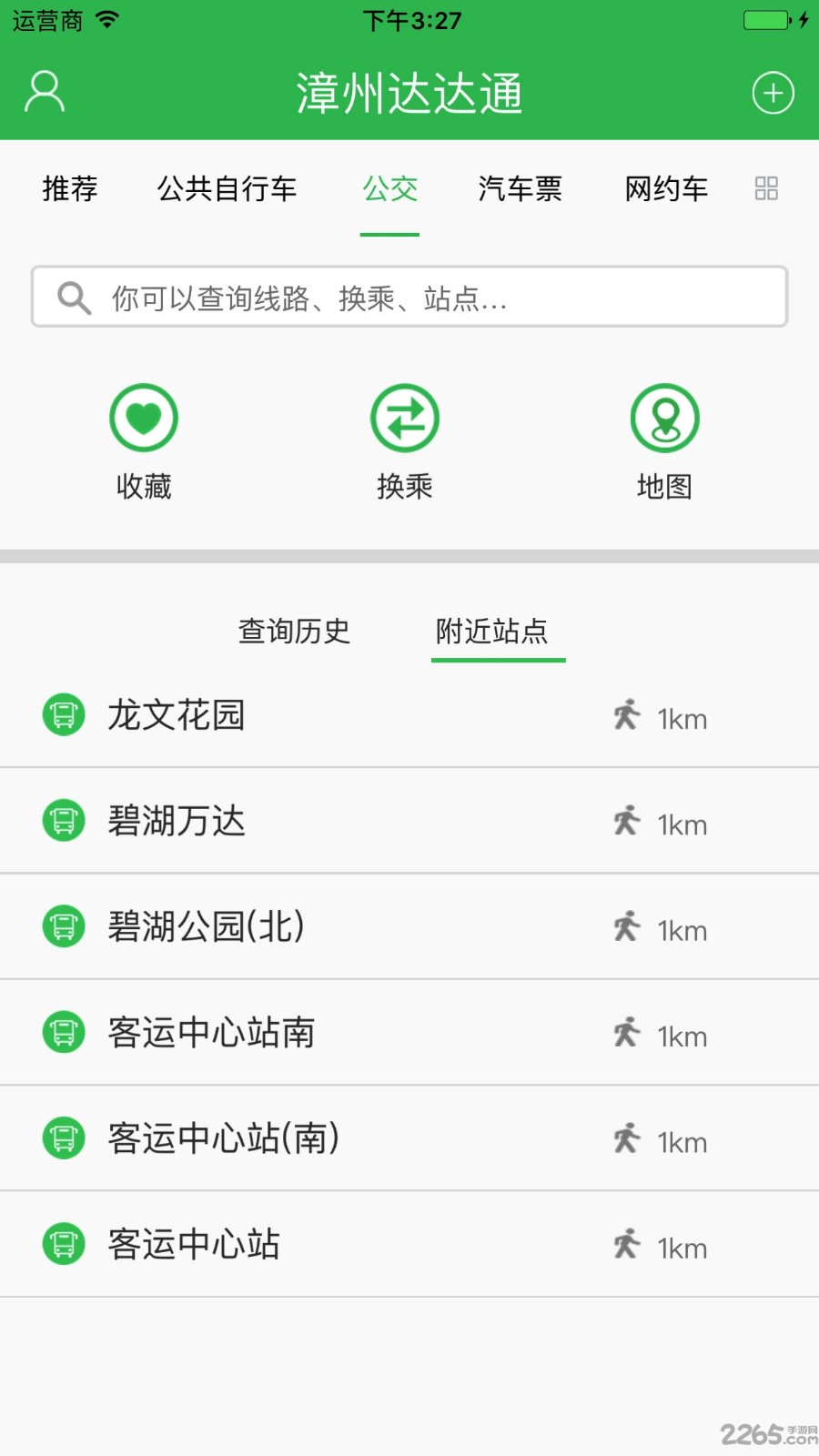
Task: Tap the route and station search box
Action: [409, 297]
